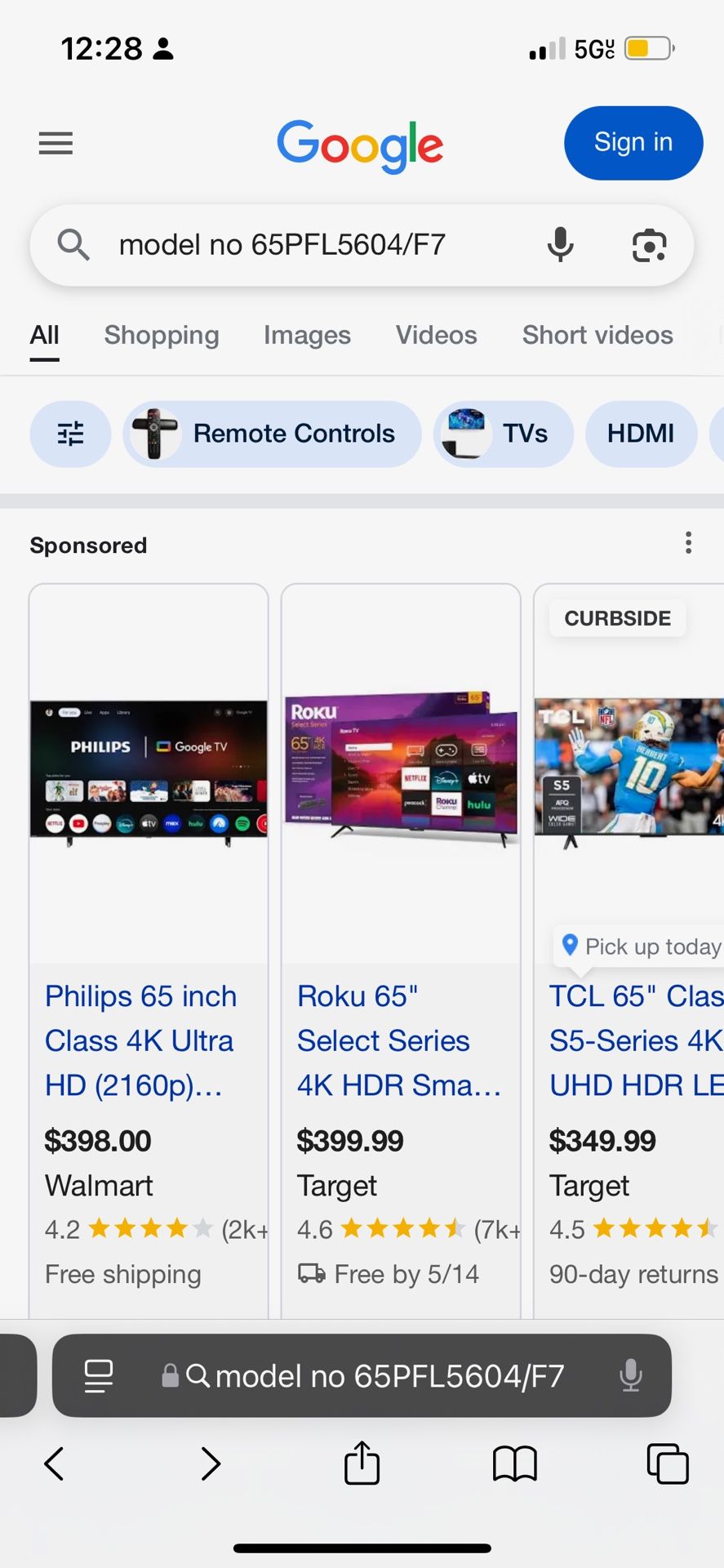Open the Safari tabs overview
The height and width of the screenshot is (1568, 724).
tap(667, 1463)
